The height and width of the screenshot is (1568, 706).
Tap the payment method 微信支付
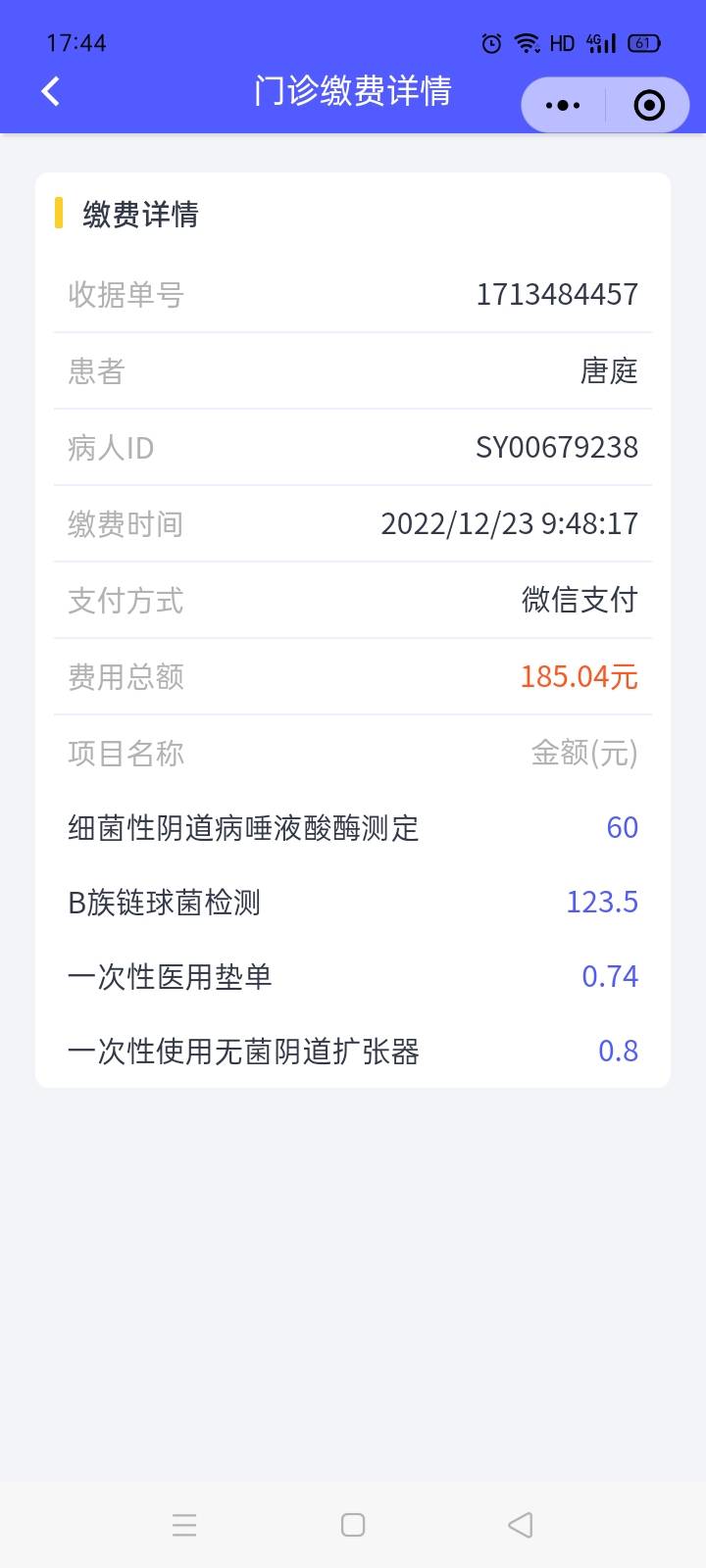pyautogui.click(x=580, y=601)
